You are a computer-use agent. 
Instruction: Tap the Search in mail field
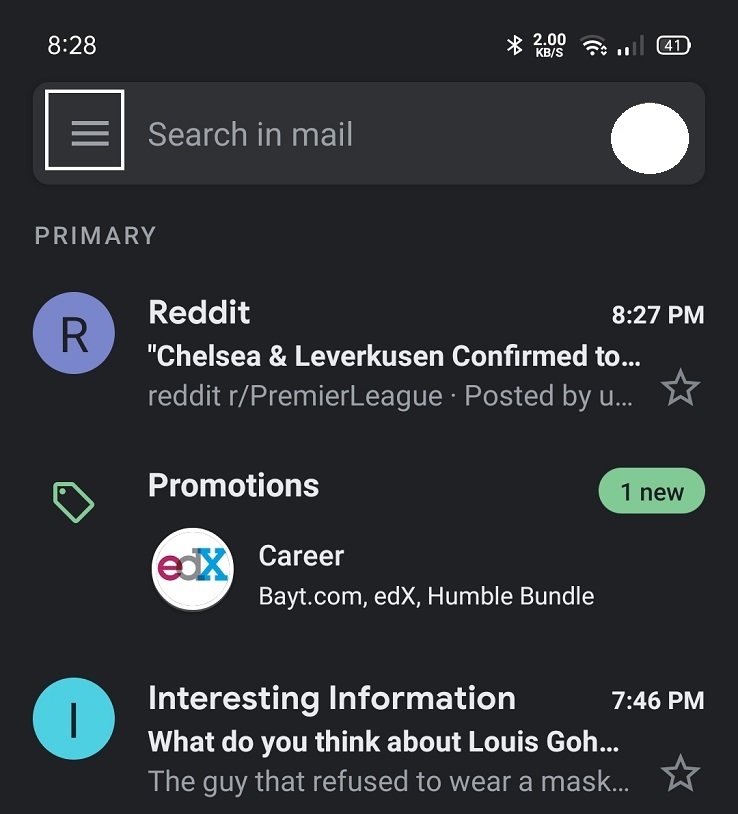tap(360, 134)
